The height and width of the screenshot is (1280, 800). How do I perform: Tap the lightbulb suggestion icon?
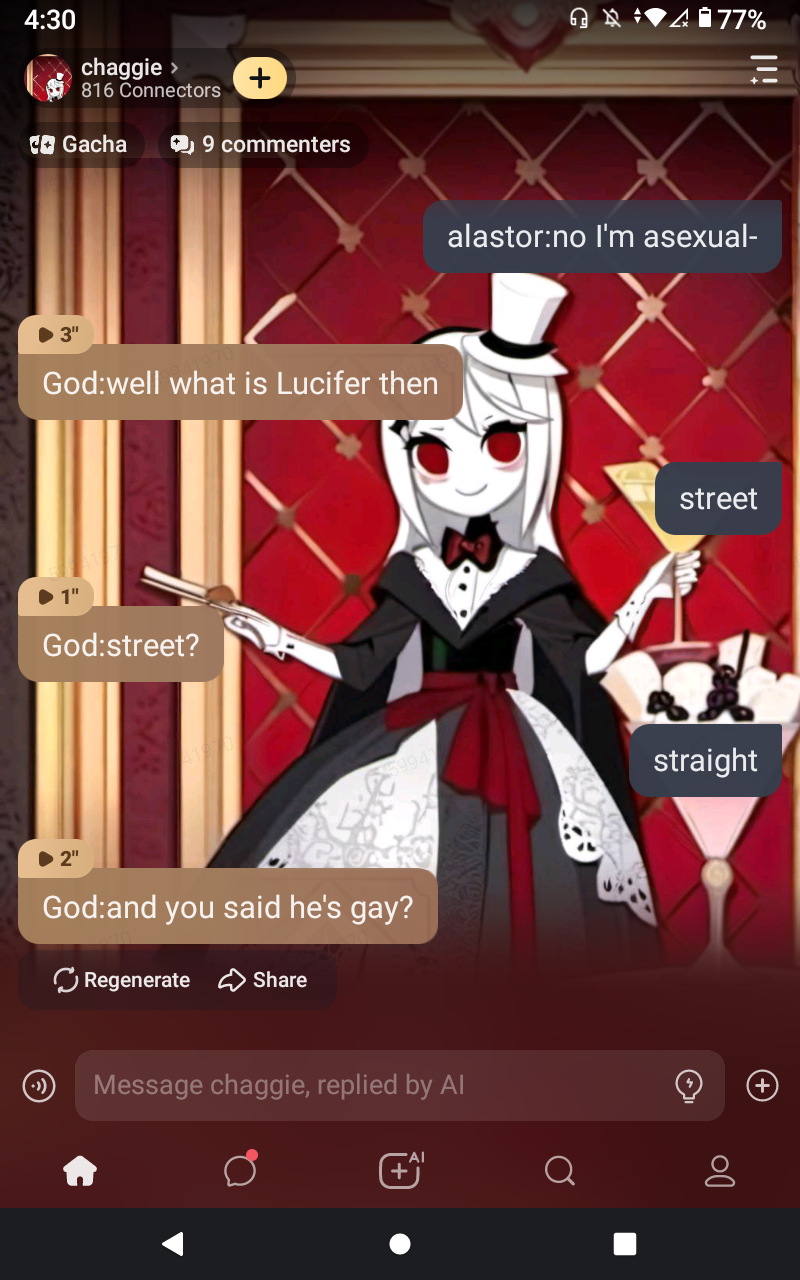coord(689,1085)
